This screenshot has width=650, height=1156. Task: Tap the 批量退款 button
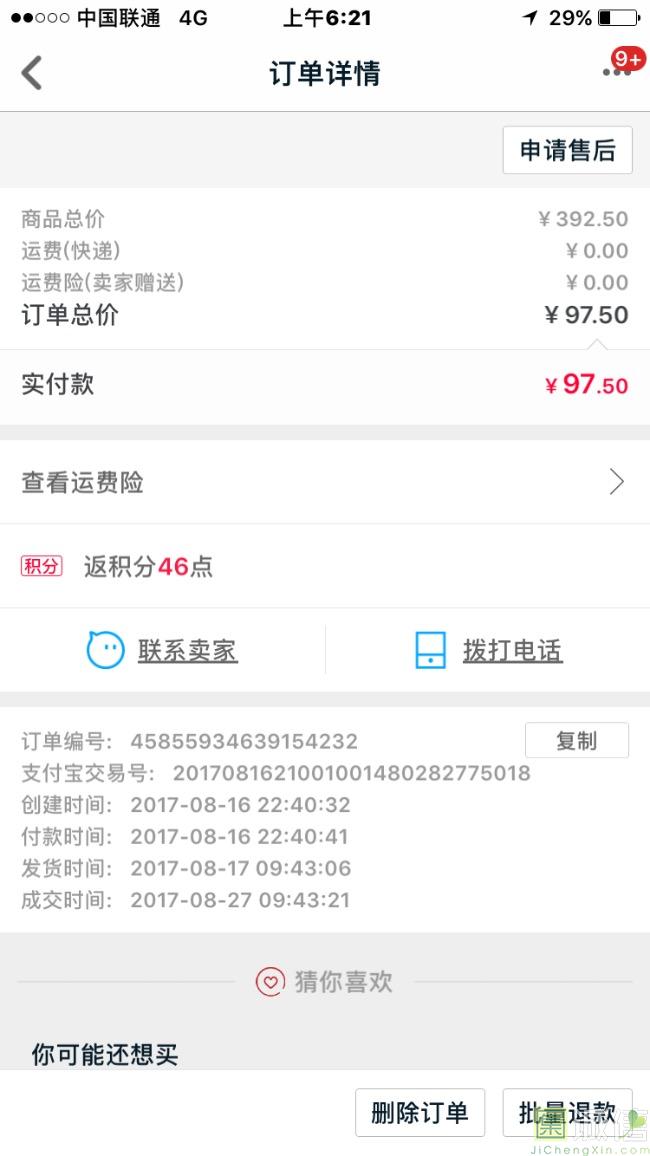[x=567, y=1113]
